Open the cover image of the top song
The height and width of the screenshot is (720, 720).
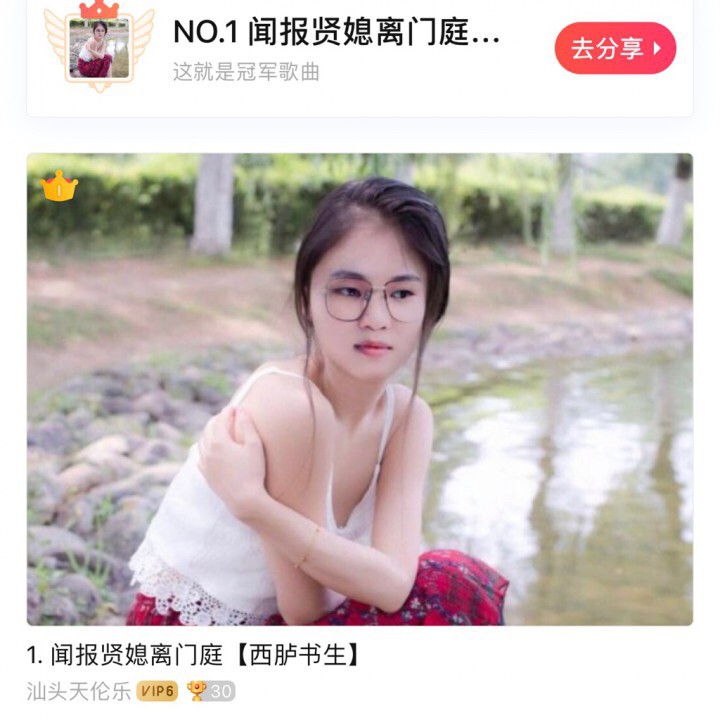(x=359, y=389)
